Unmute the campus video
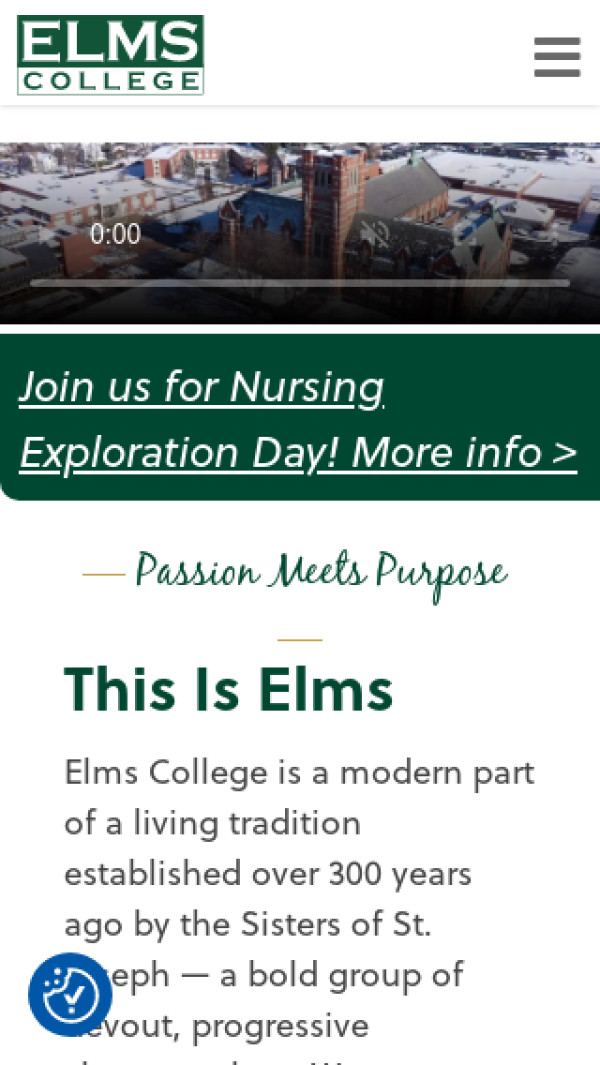This screenshot has height=1065, width=600. (x=375, y=235)
